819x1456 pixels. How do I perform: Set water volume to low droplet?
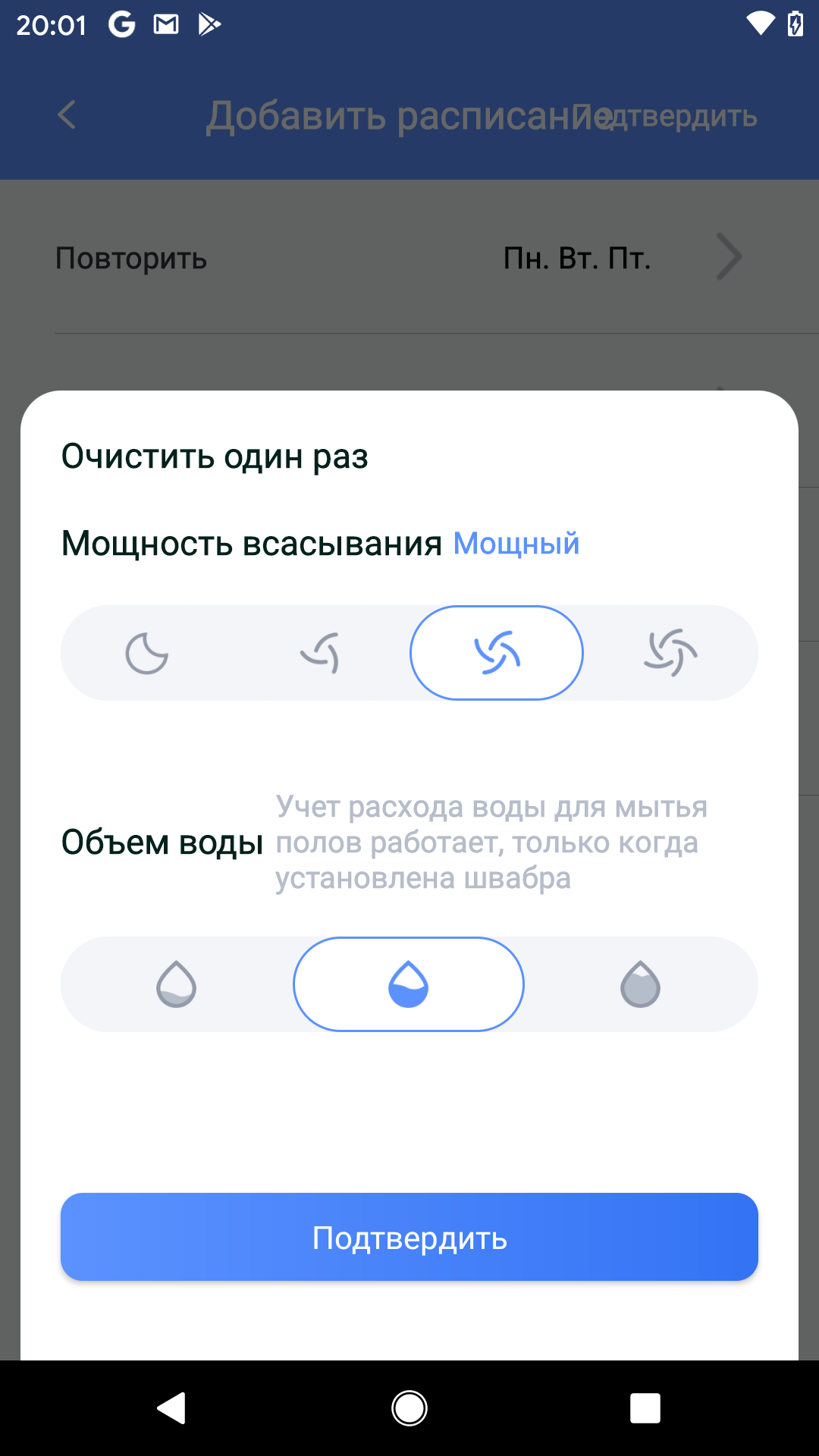click(x=177, y=984)
